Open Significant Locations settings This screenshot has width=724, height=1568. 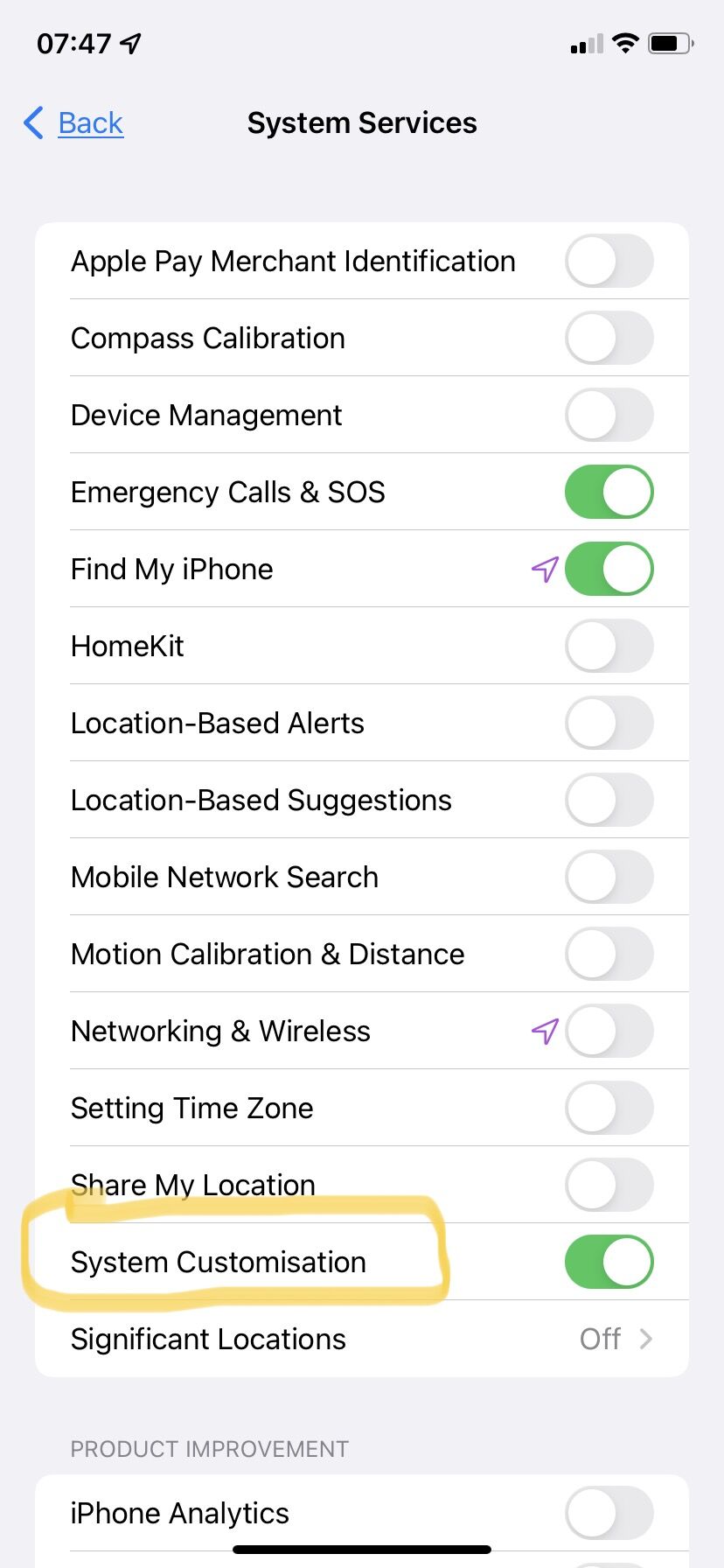[362, 1339]
